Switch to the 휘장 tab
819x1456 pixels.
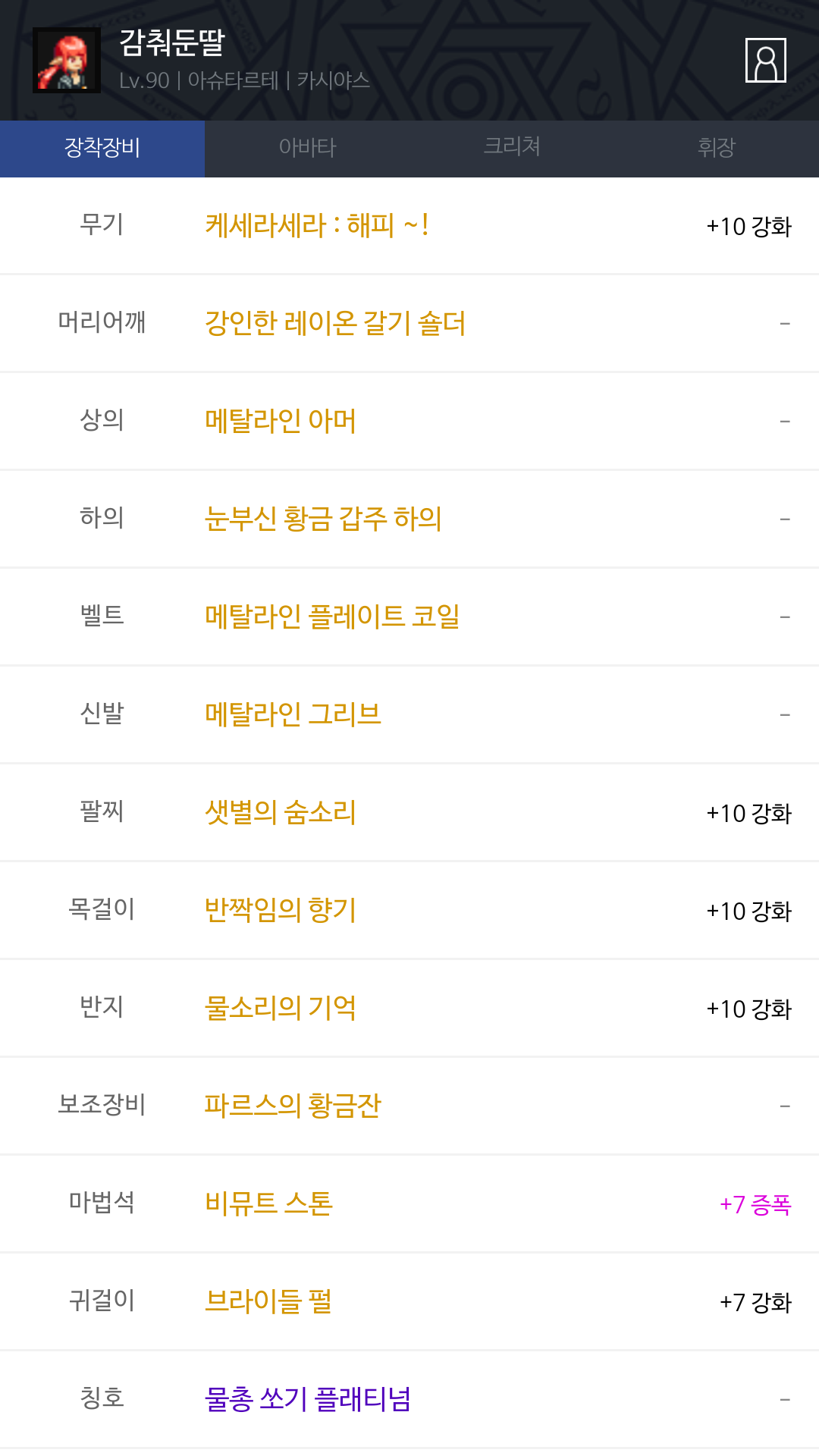click(717, 148)
